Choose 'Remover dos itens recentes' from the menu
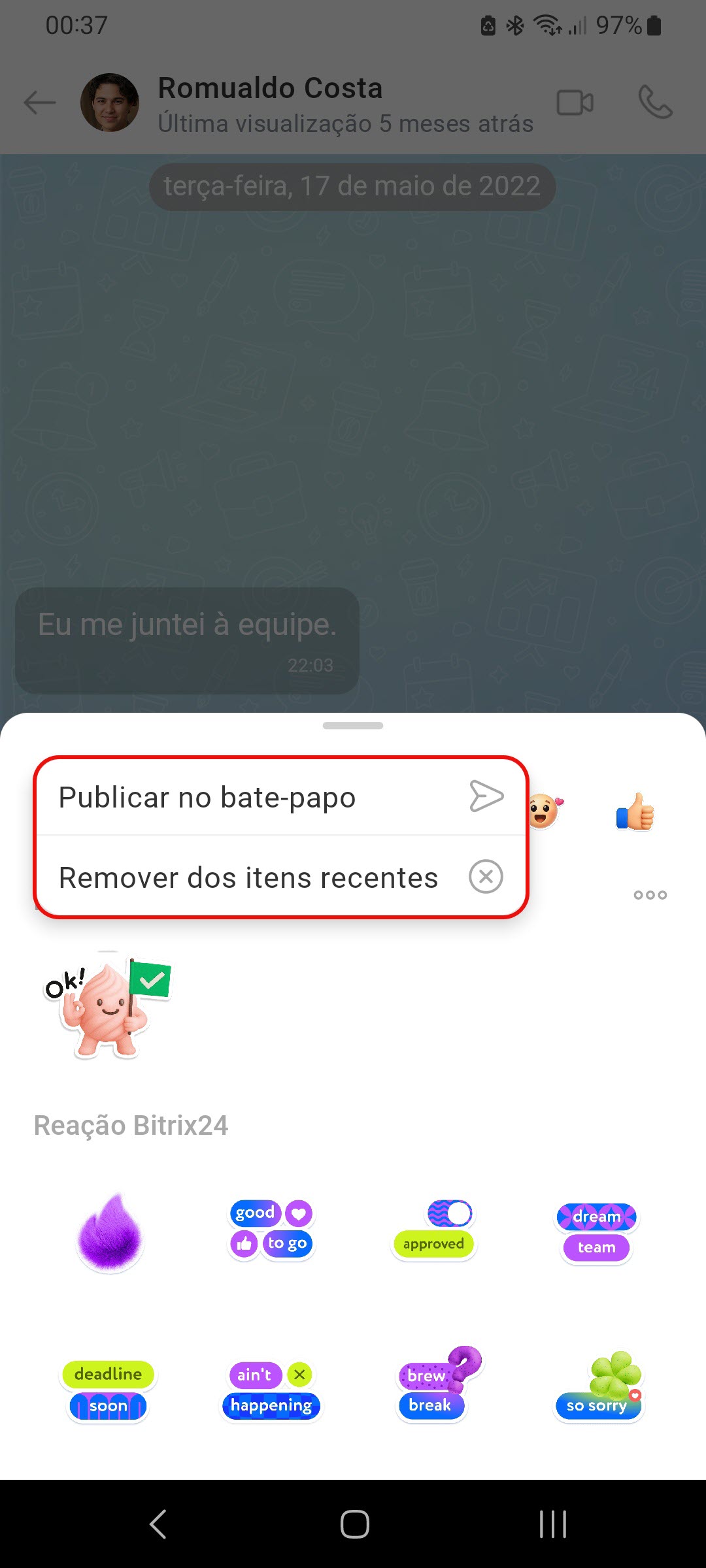 pyautogui.click(x=248, y=877)
